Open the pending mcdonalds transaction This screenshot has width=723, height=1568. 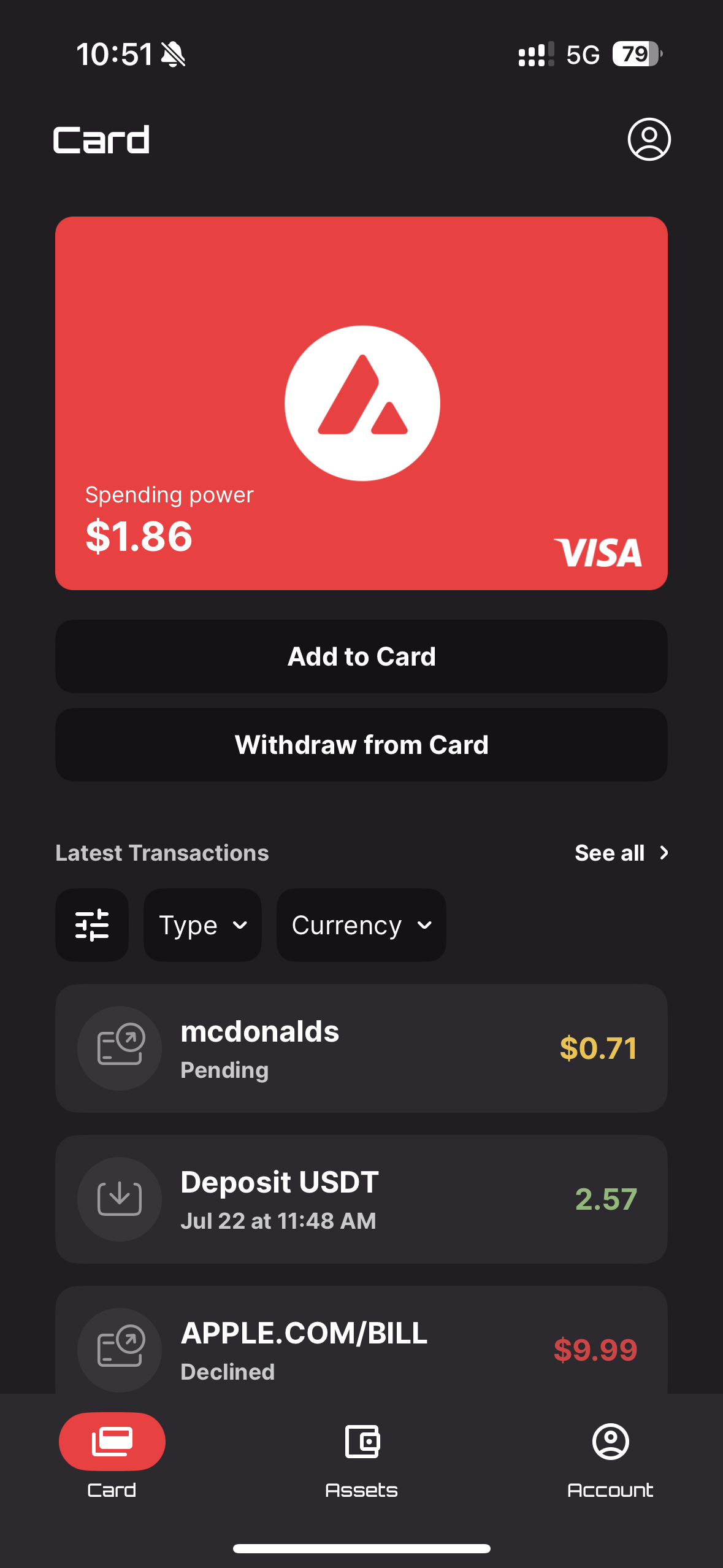click(x=361, y=1048)
